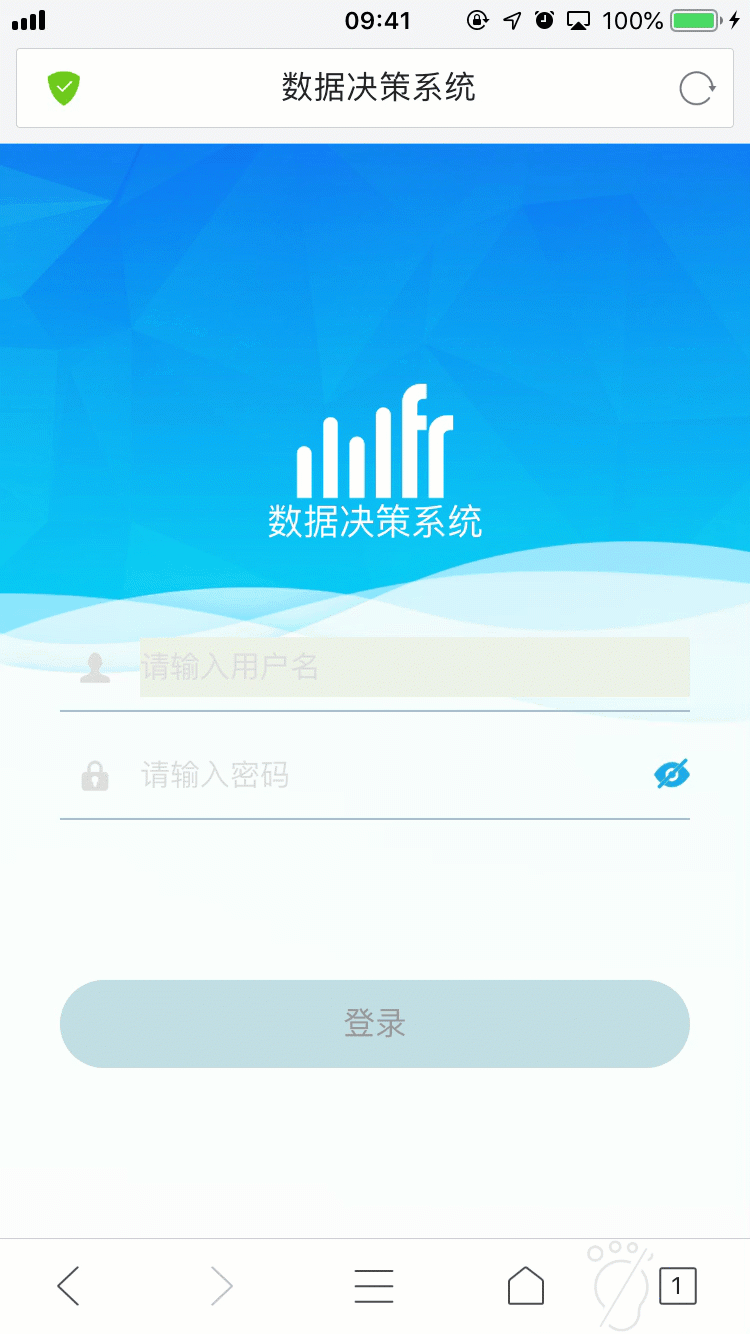The width and height of the screenshot is (750, 1334).
Task: Tap the 登录 login button
Action: click(x=375, y=1023)
